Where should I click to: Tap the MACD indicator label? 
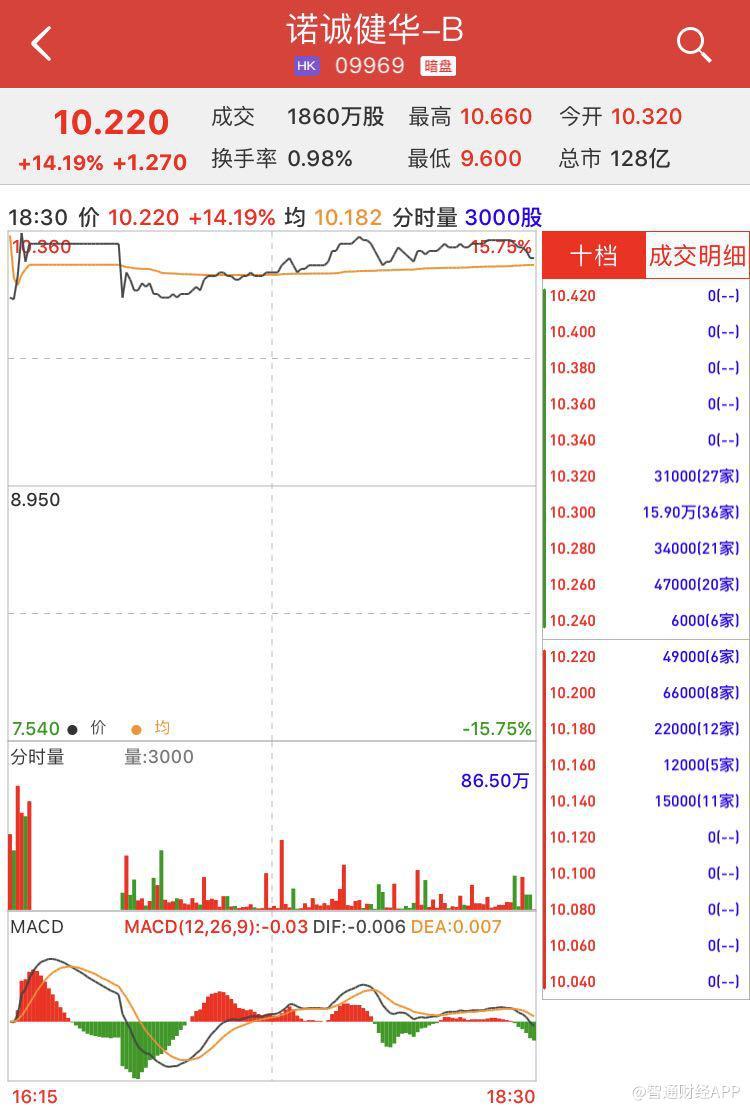37,927
